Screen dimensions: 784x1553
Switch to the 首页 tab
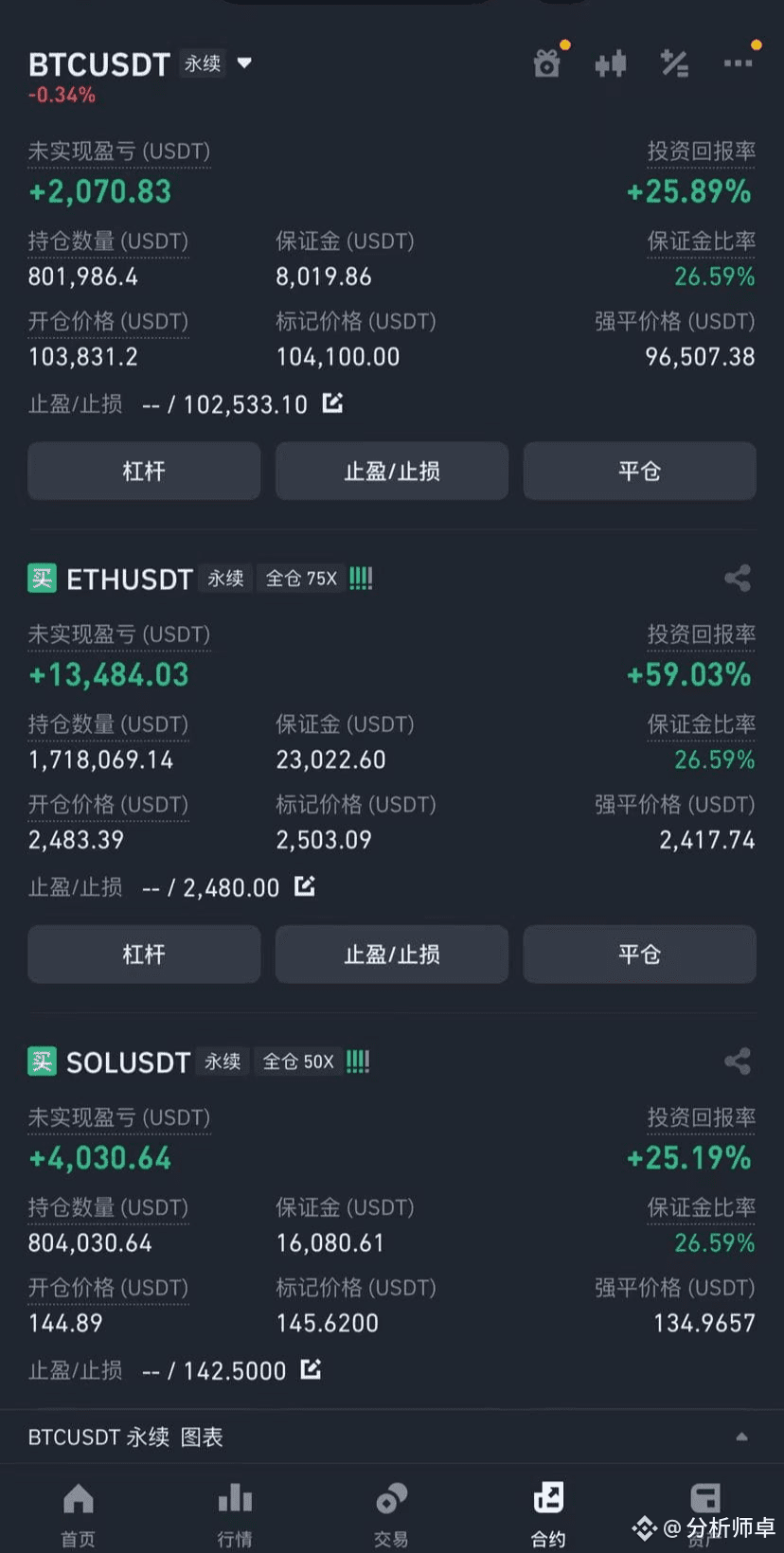(x=79, y=1513)
